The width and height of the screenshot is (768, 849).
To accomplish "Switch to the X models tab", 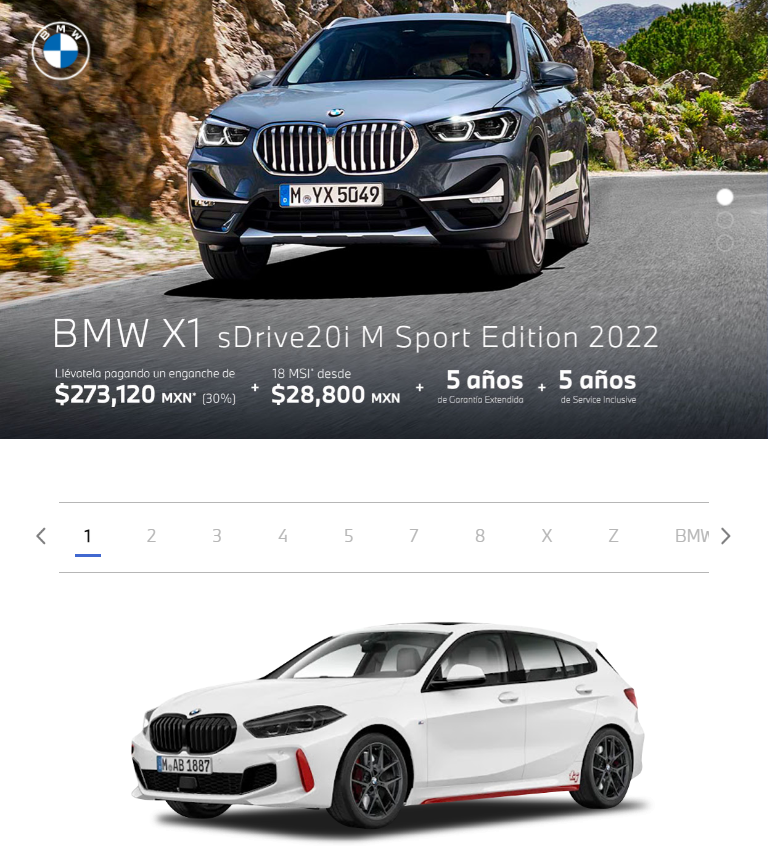I will coord(547,536).
